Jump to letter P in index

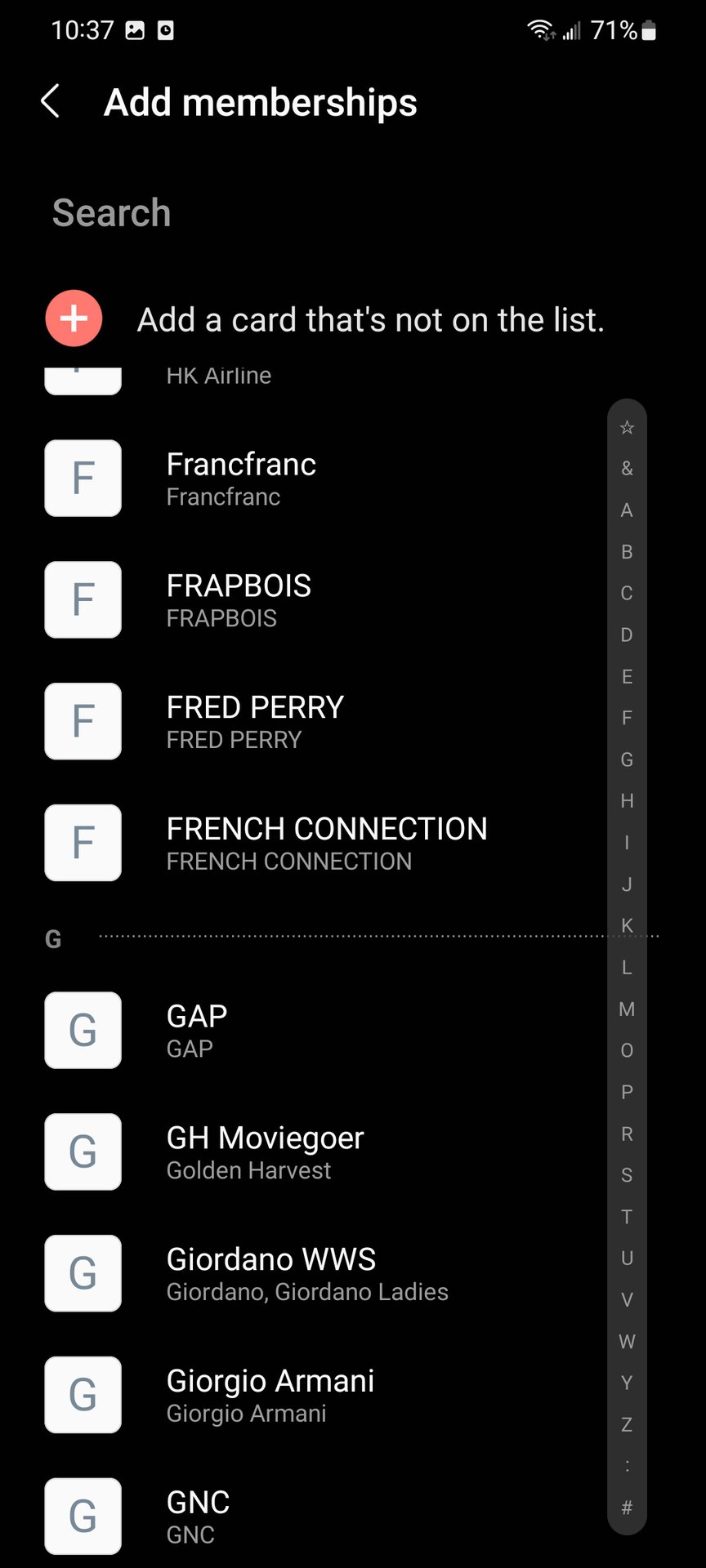627,1092
